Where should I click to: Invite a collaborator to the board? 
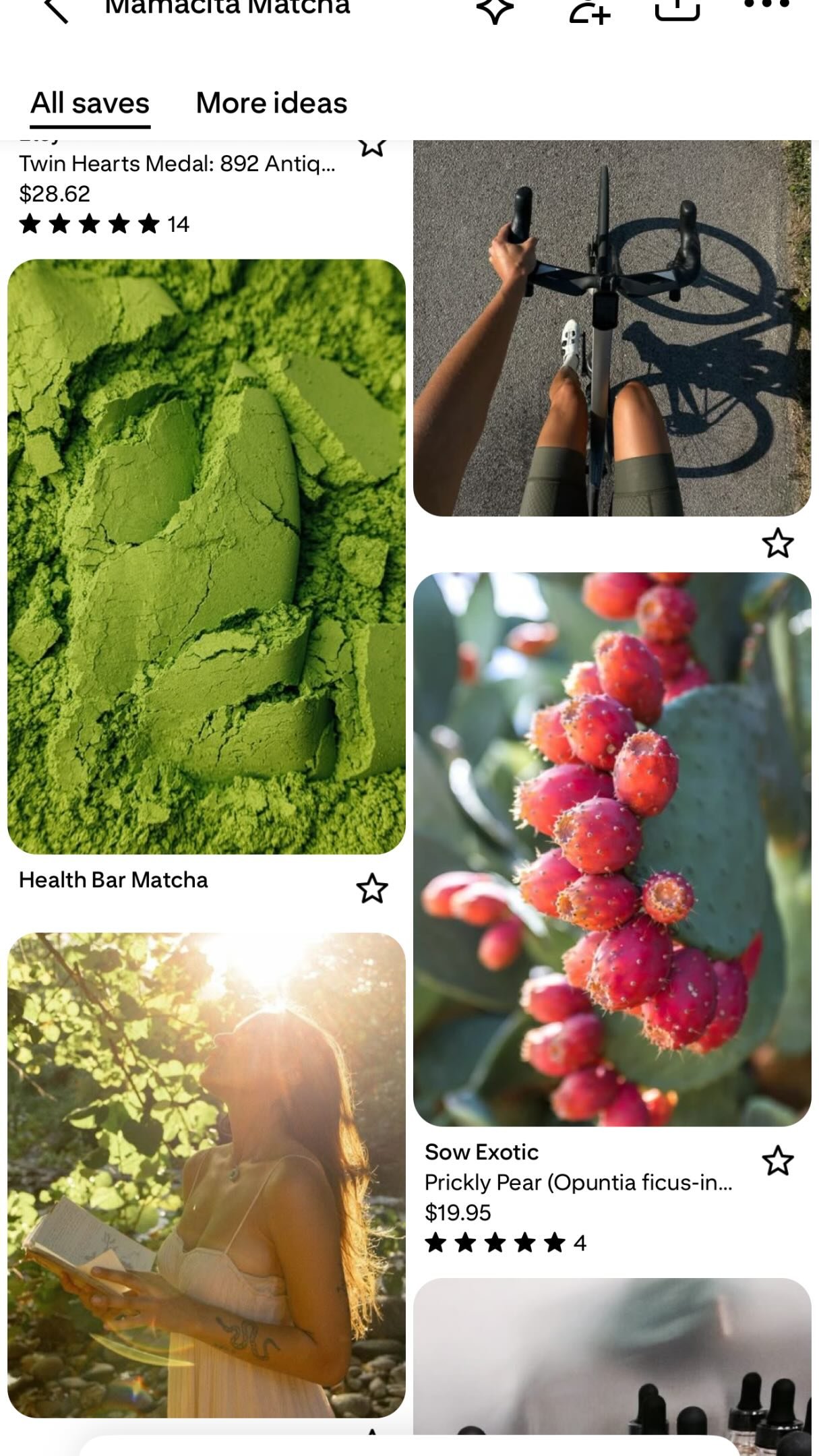[589, 9]
